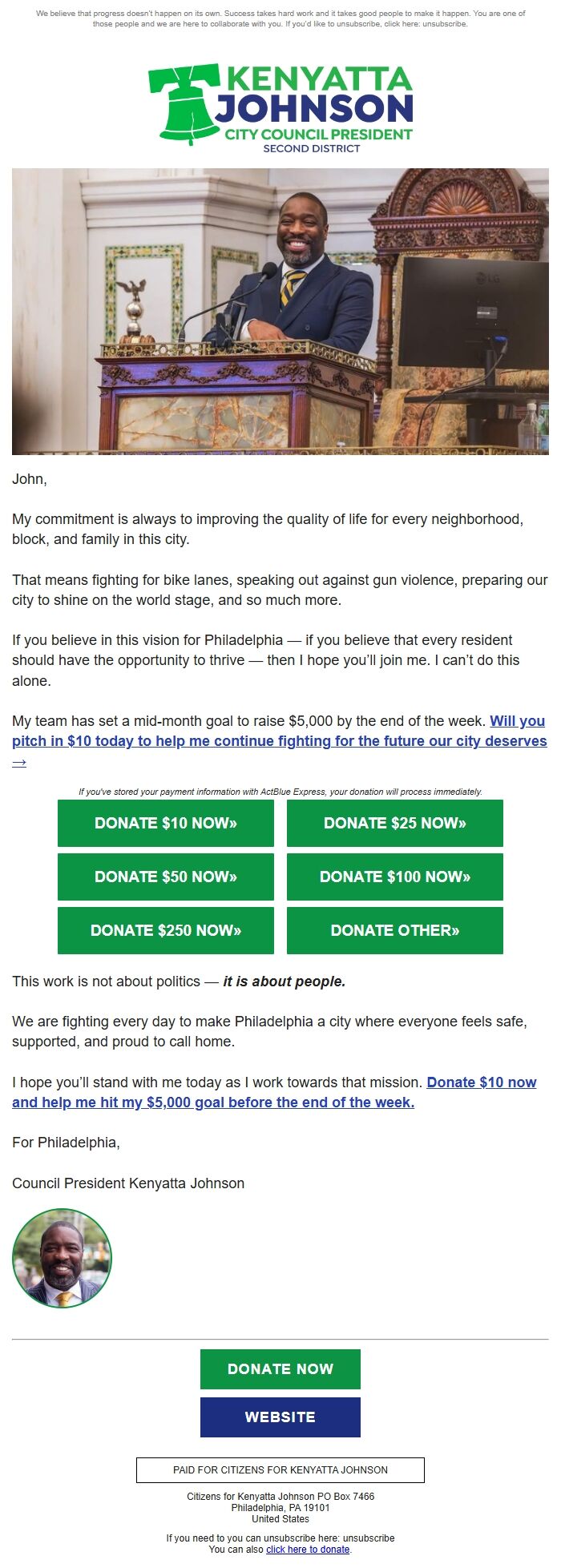Choose the DONATE $25 NOW button
The image size is (561, 1568).
[x=394, y=823]
